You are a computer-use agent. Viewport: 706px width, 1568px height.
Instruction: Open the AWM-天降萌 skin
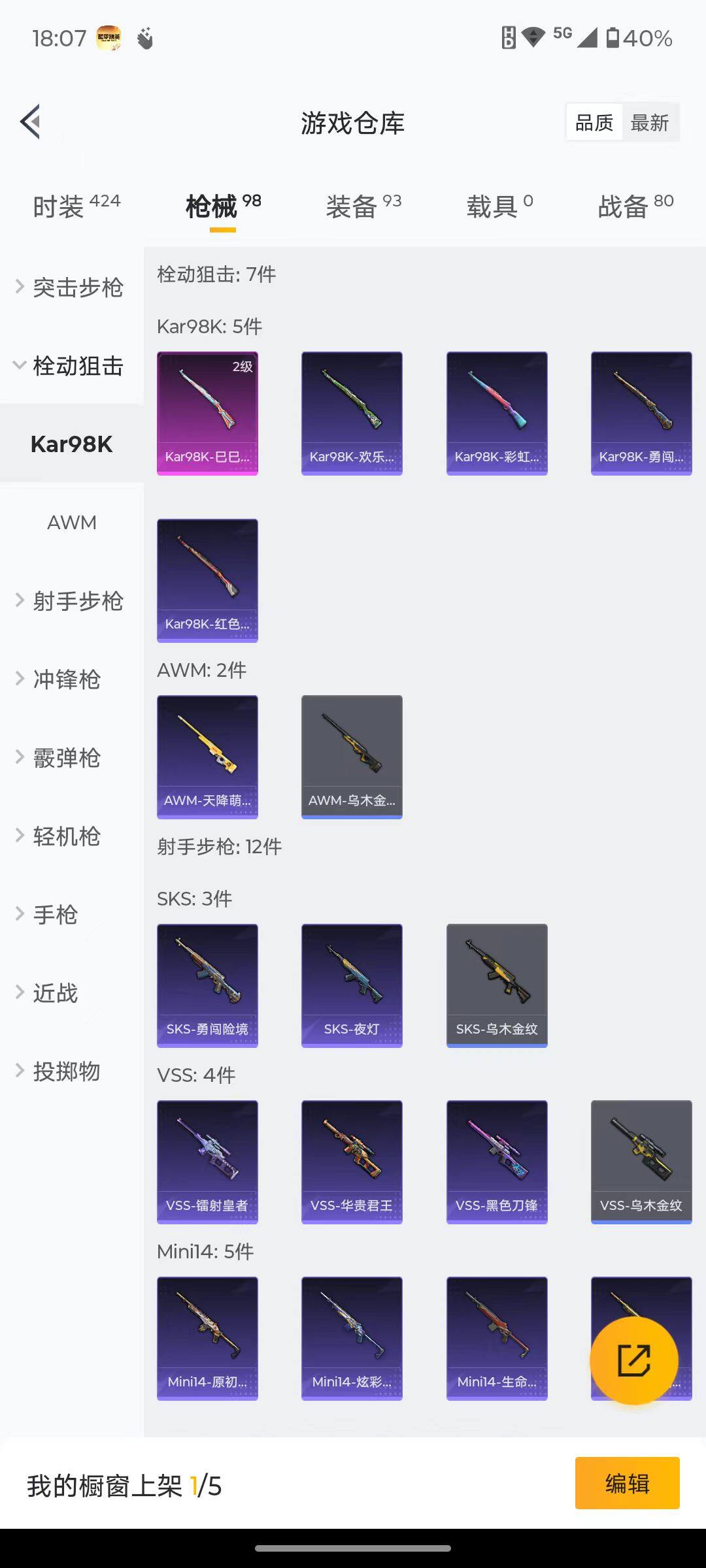(207, 757)
